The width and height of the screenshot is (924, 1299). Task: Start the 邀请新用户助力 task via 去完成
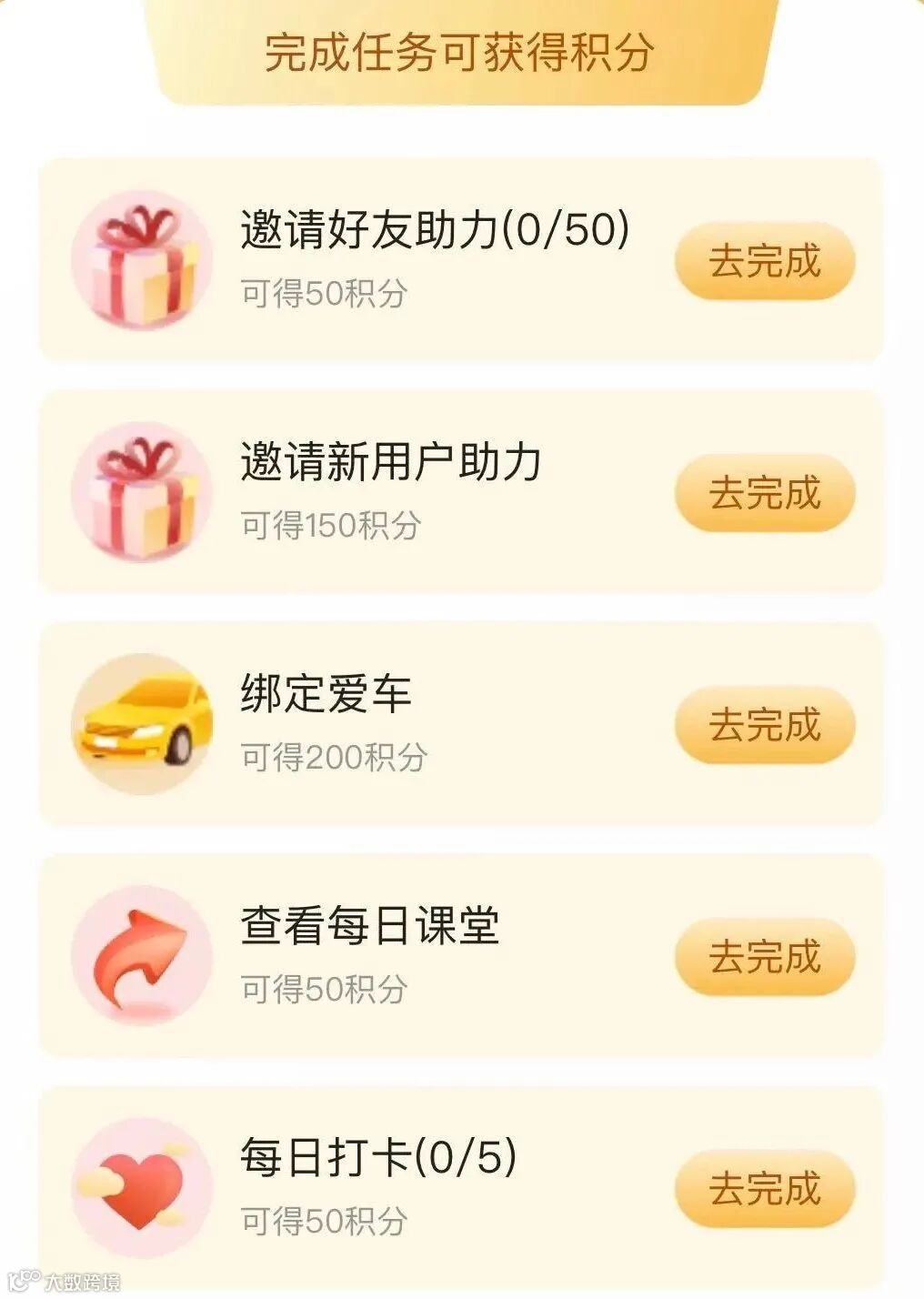[764, 493]
